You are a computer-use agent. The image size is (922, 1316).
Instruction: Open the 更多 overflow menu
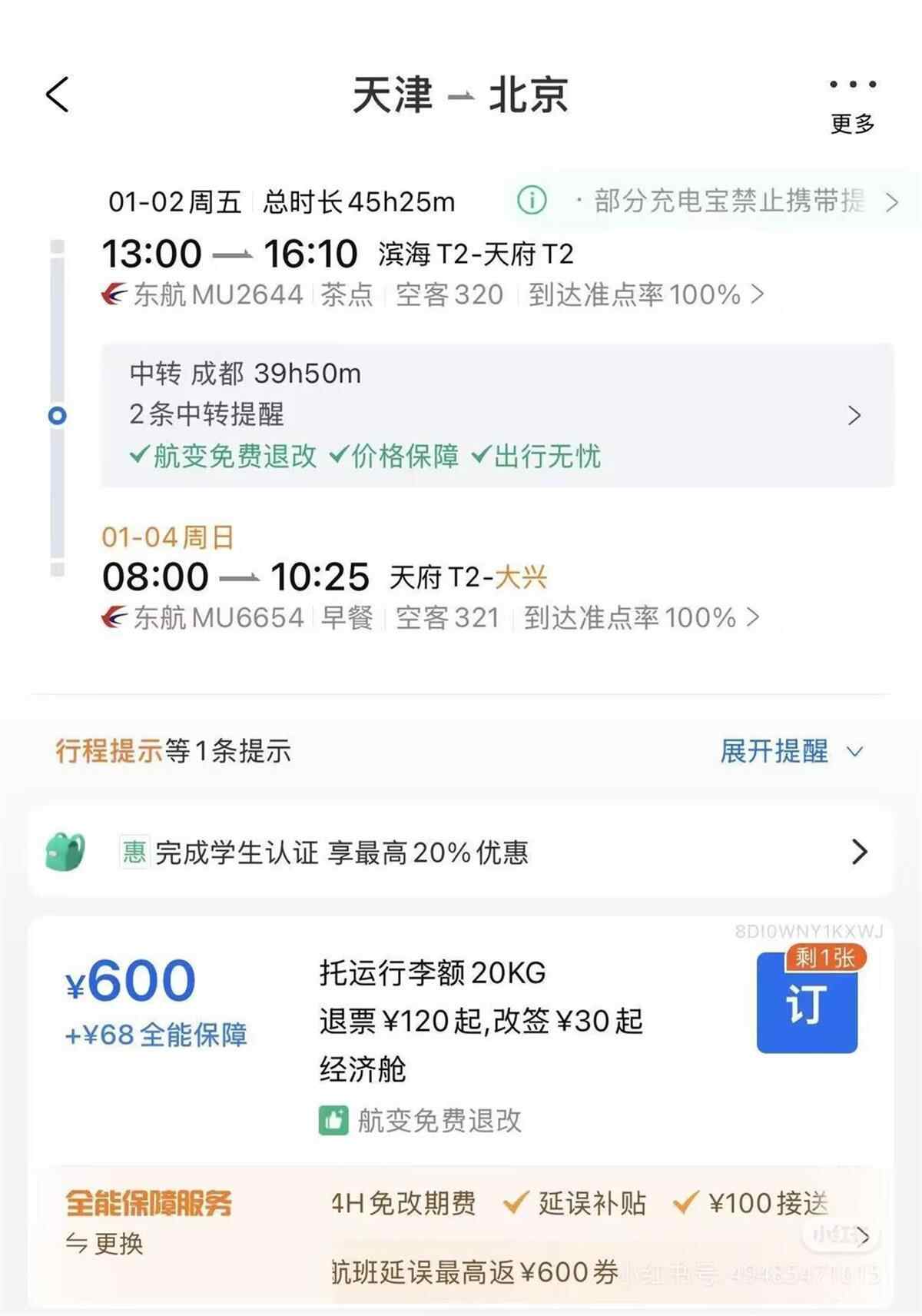click(852, 103)
